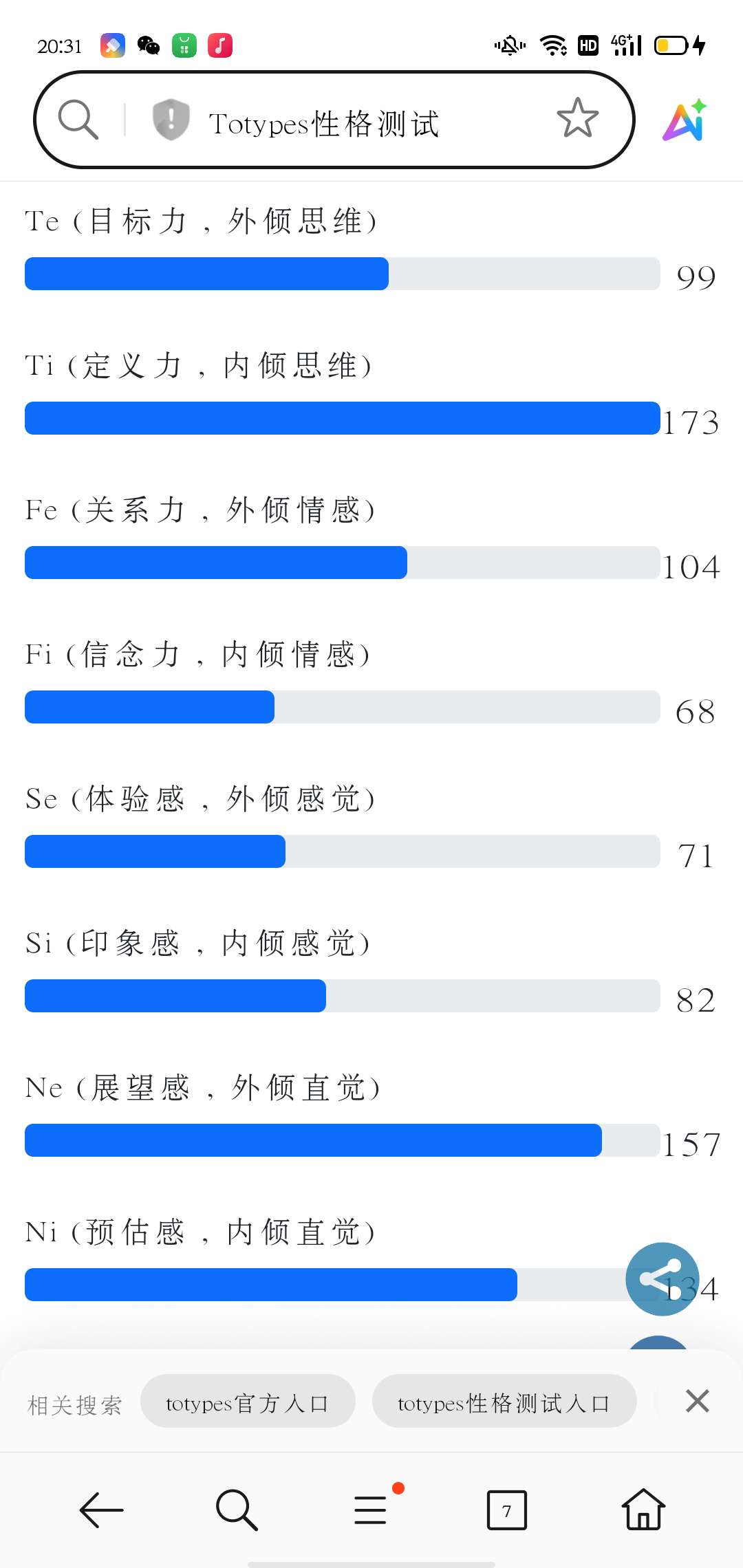Open the AI assistant icon
The image size is (743, 1568).
click(685, 120)
